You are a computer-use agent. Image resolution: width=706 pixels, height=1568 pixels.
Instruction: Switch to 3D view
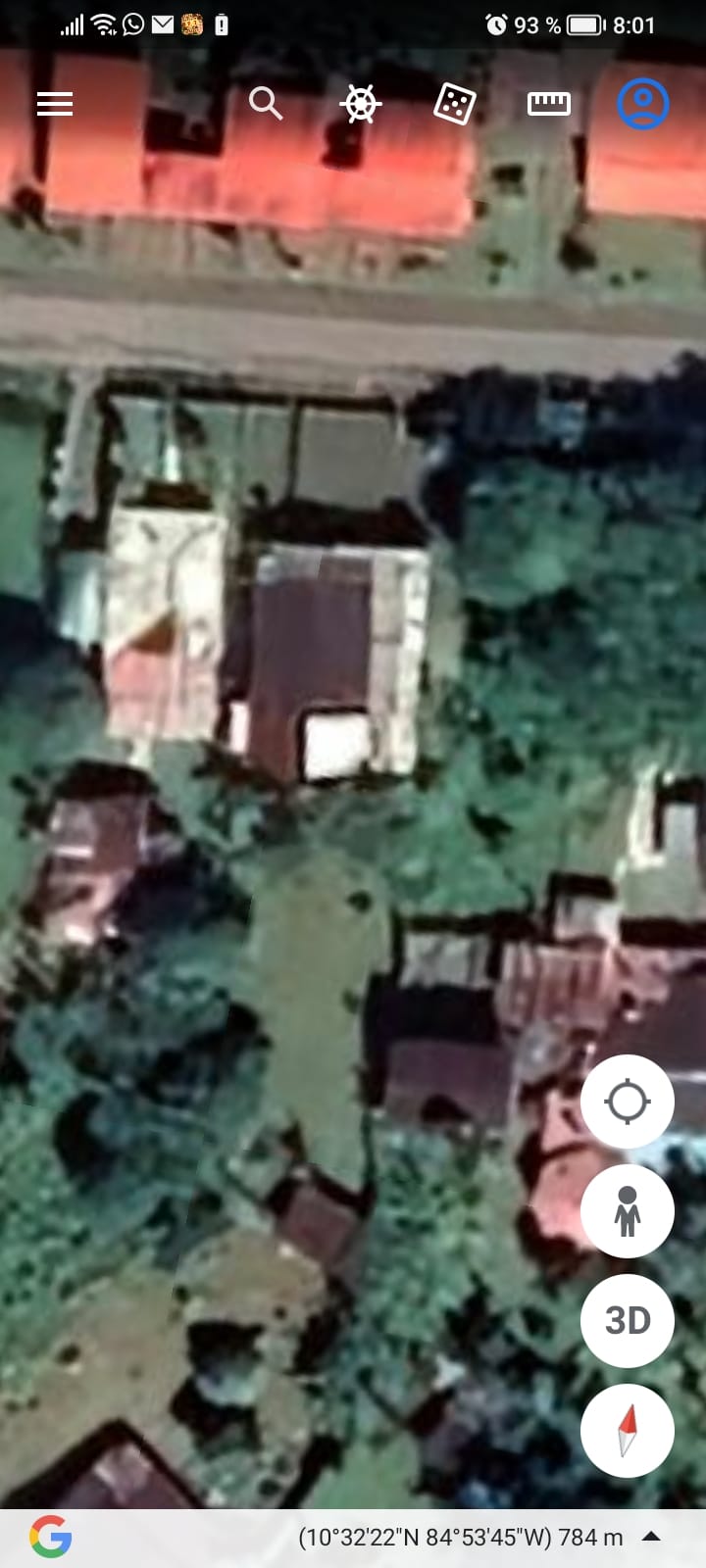tap(628, 1321)
